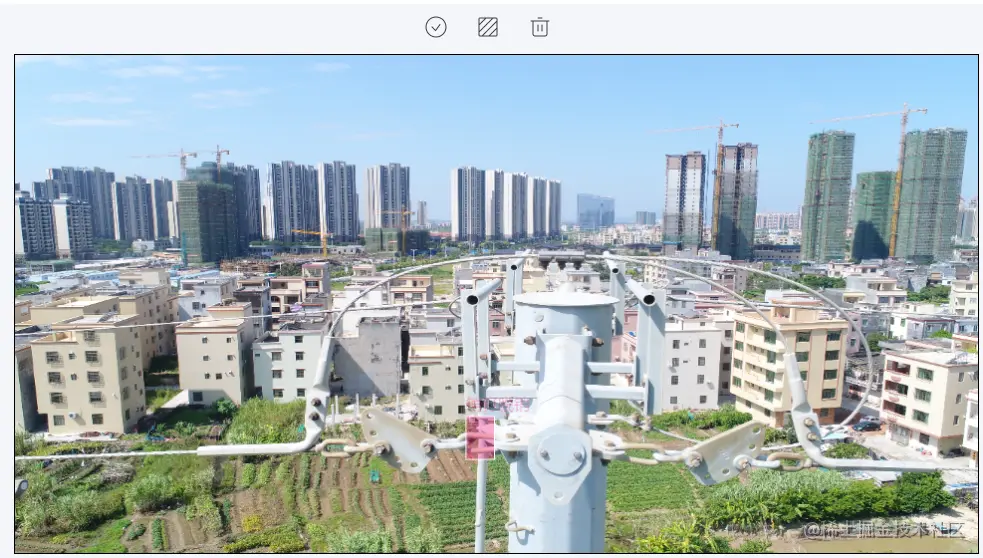Select the hatched region tool icon
The image size is (983, 558).
(x=488, y=27)
